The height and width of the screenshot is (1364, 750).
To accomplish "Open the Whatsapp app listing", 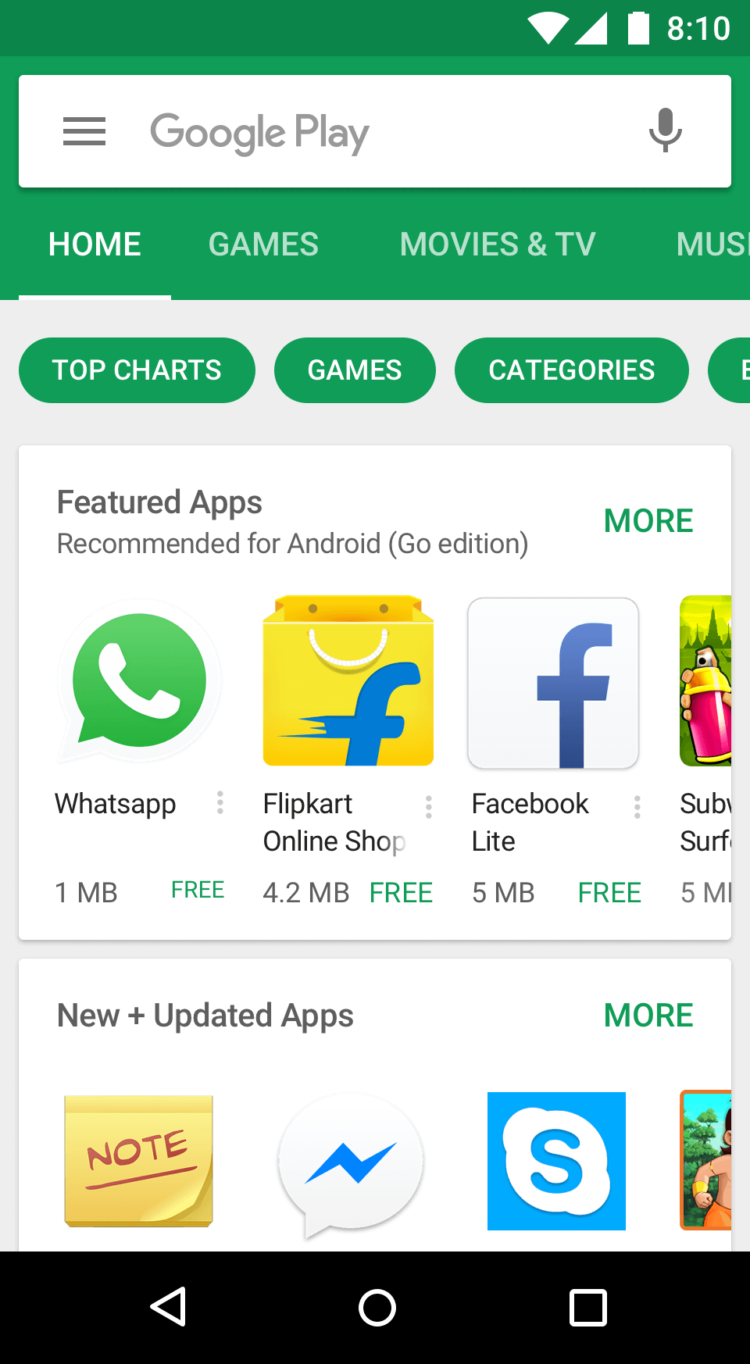I will tap(140, 683).
